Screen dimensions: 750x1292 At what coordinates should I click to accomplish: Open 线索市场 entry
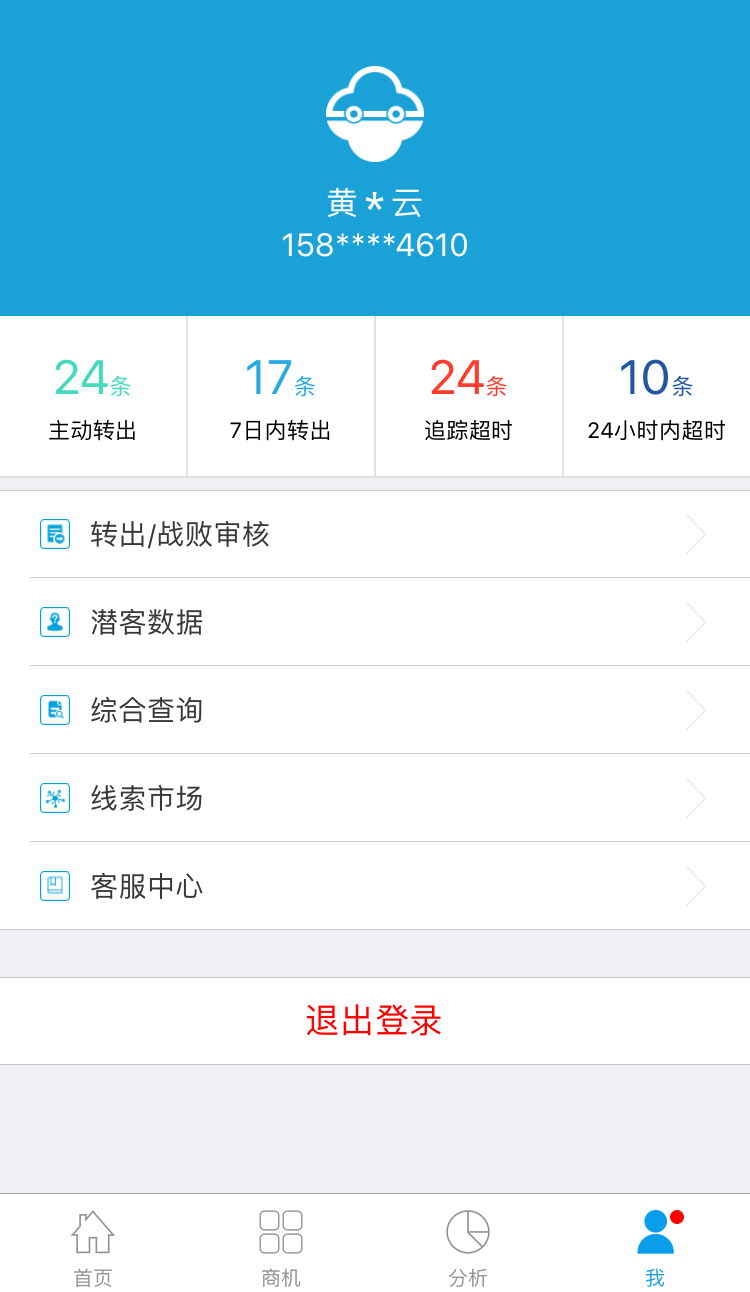pyautogui.click(x=375, y=798)
